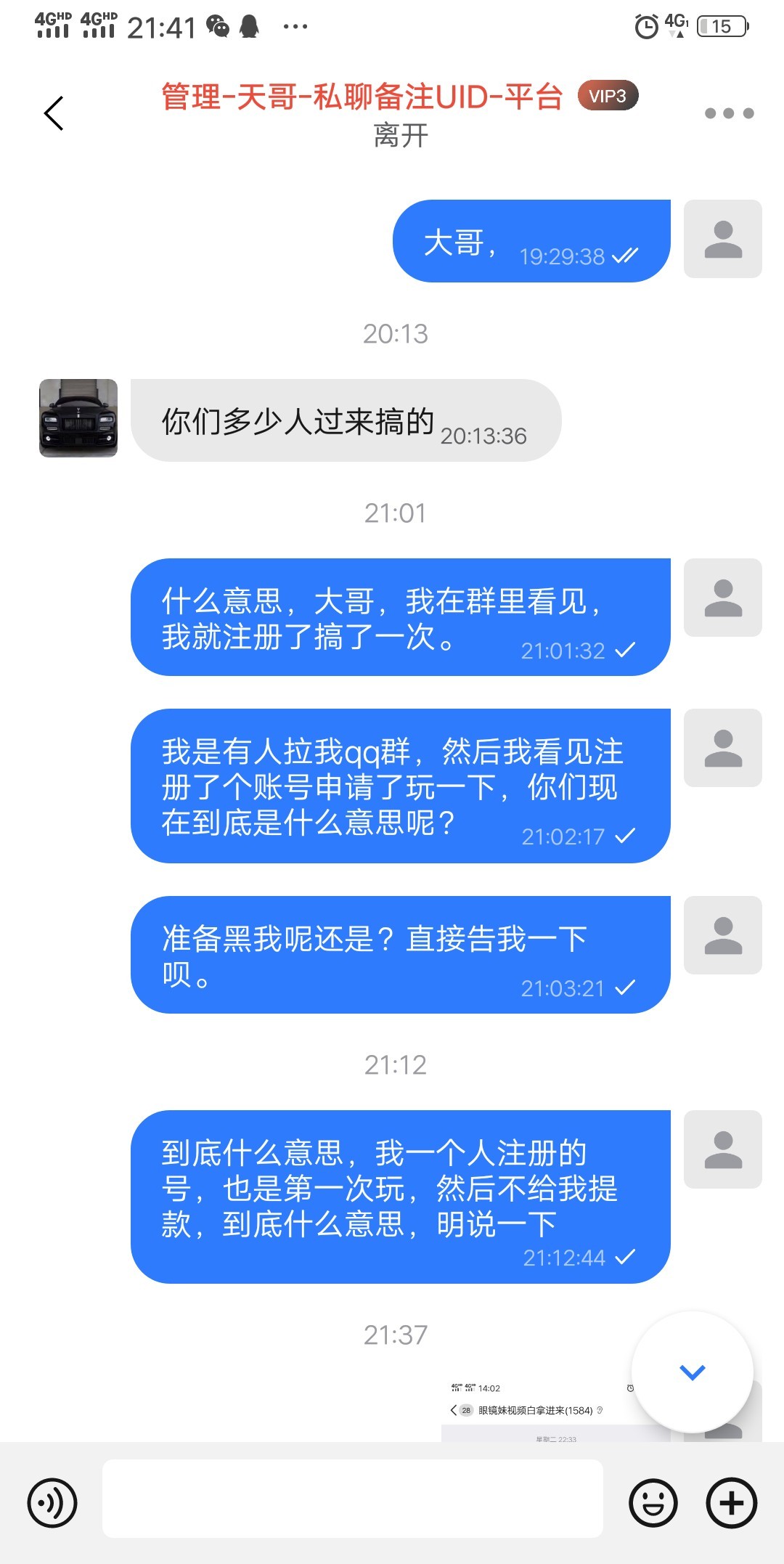Open the contact's black car avatar
Image resolution: width=784 pixels, height=1564 pixels.
(x=78, y=418)
